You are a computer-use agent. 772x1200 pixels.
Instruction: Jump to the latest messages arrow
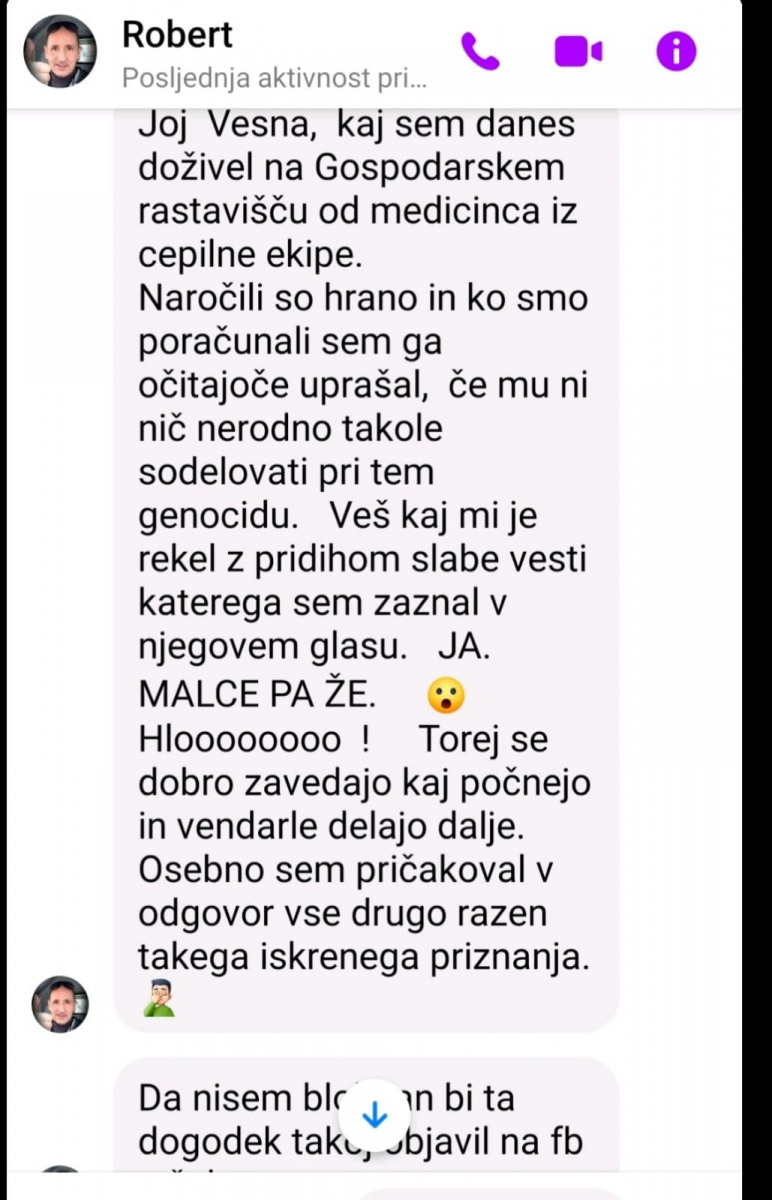374,1114
